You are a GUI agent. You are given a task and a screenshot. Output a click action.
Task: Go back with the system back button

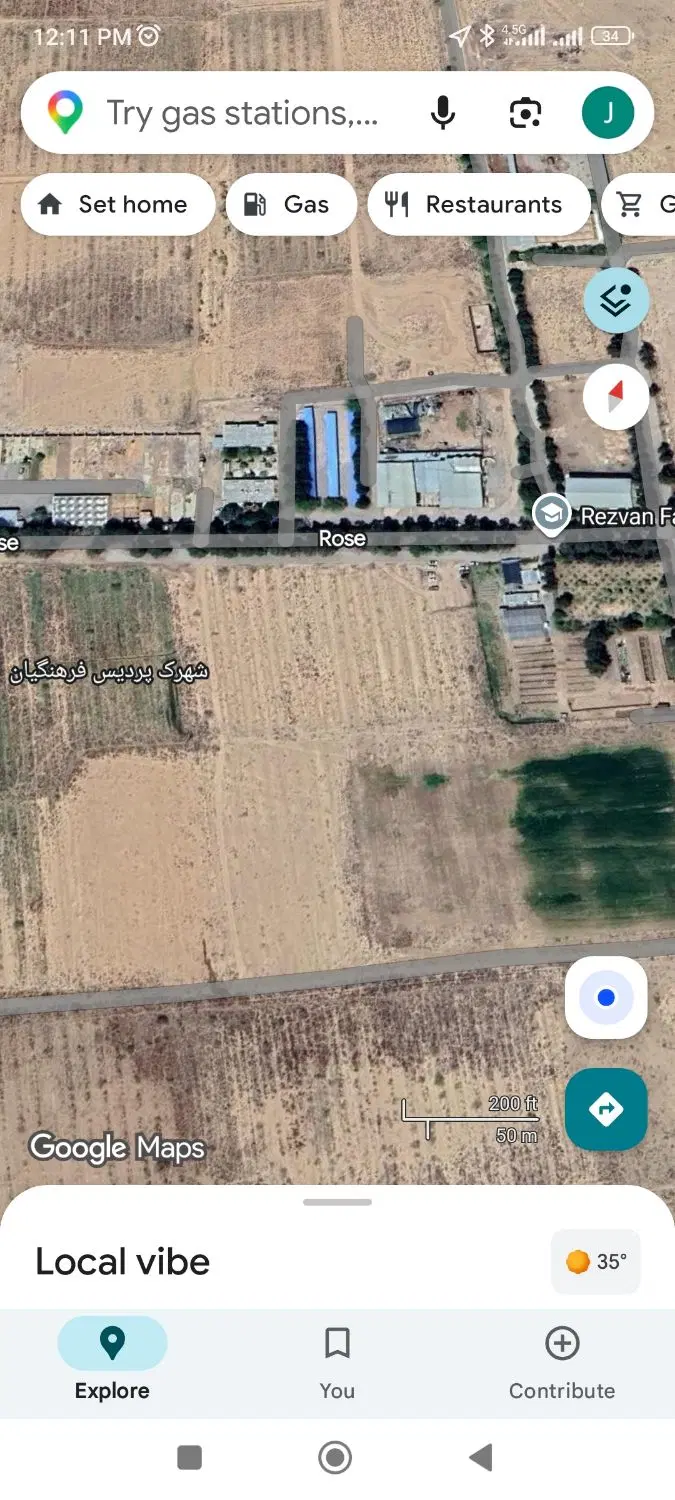[481, 1458]
